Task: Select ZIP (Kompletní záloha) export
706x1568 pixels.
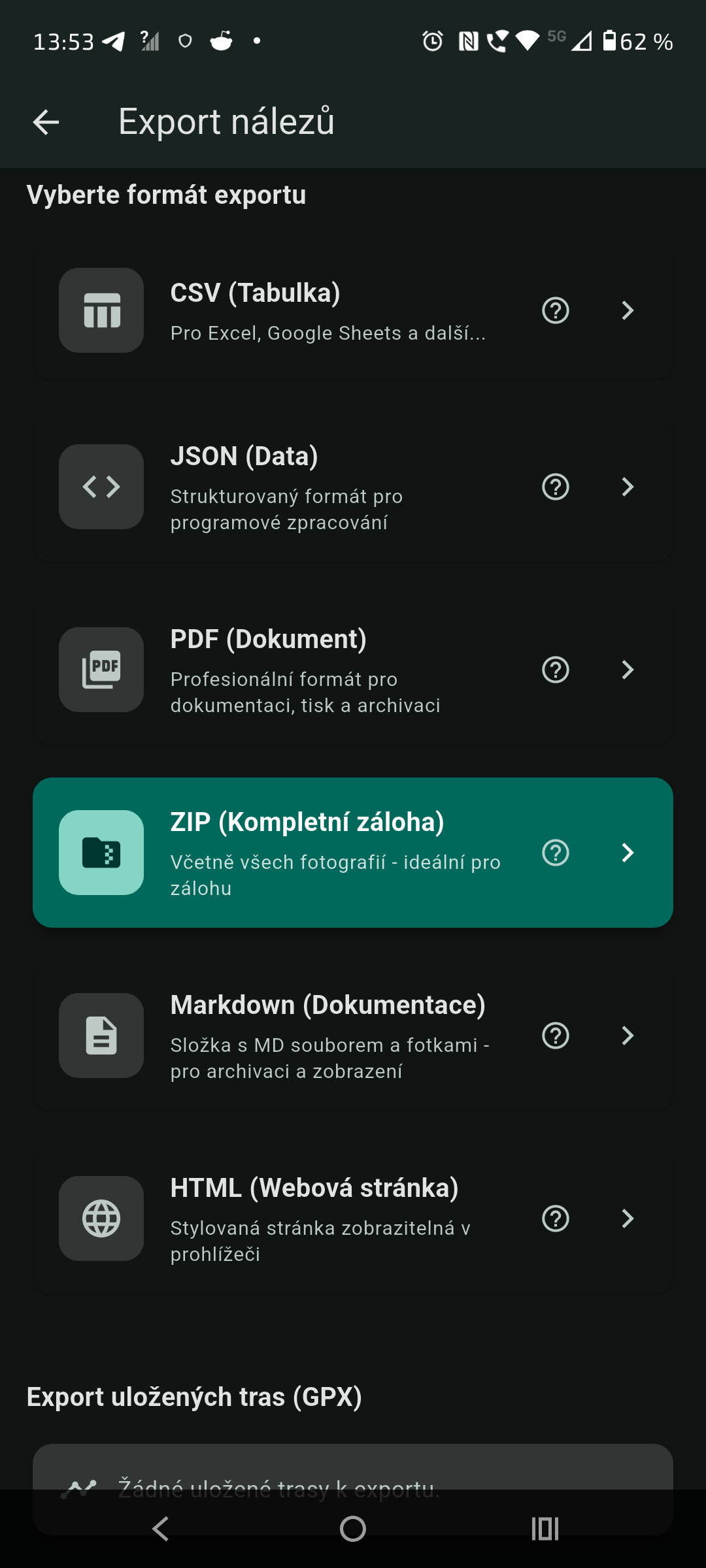Action: (327, 853)
